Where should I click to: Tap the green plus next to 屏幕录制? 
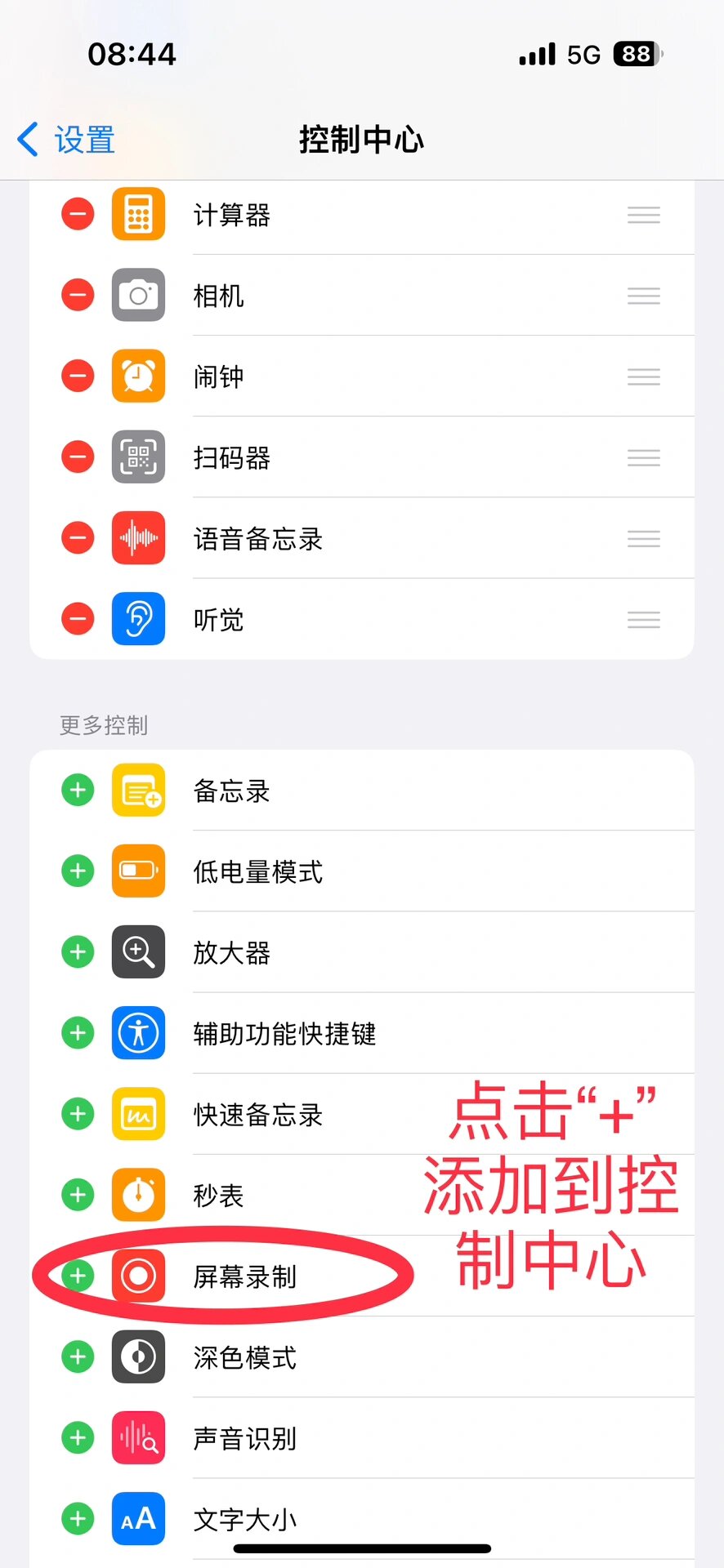(x=77, y=1276)
